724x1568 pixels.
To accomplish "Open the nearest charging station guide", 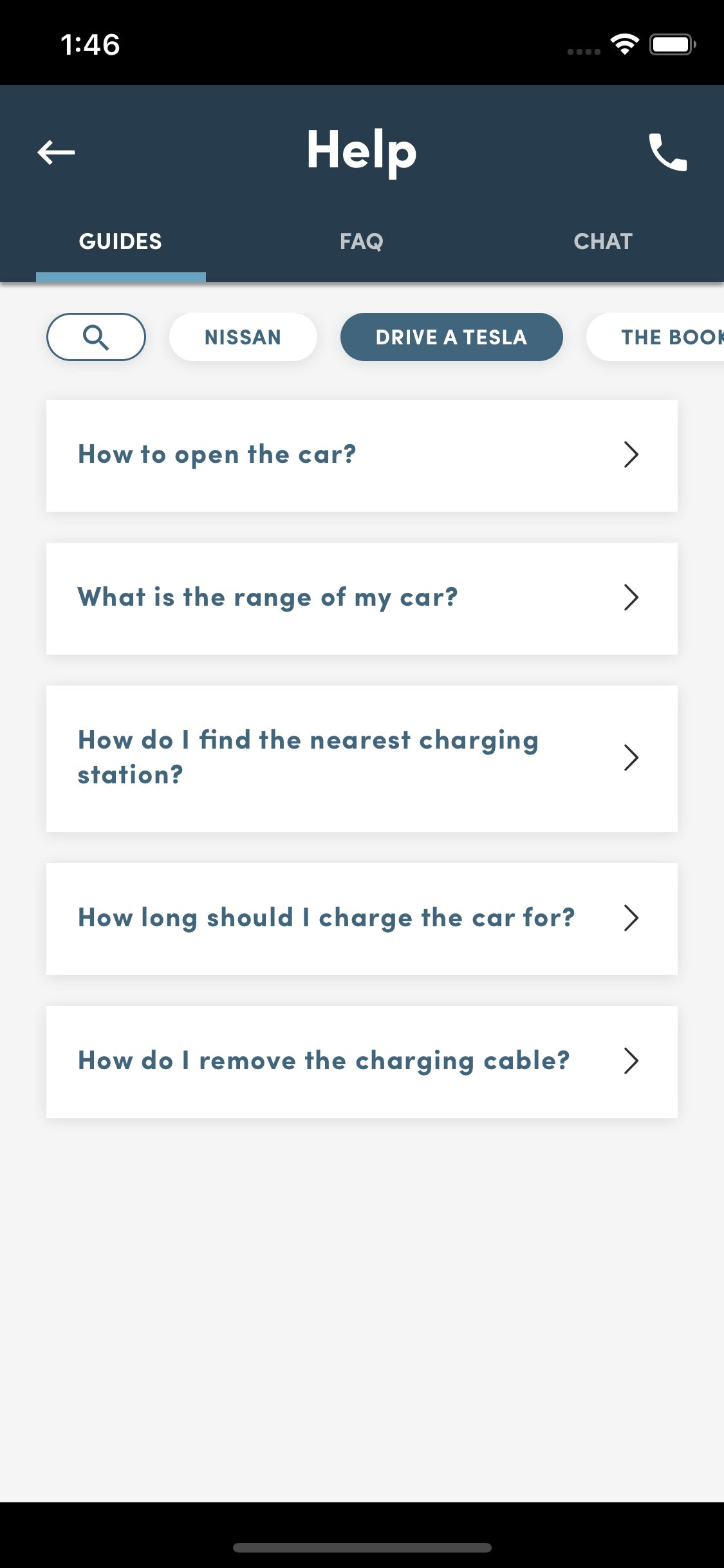I will coord(361,758).
